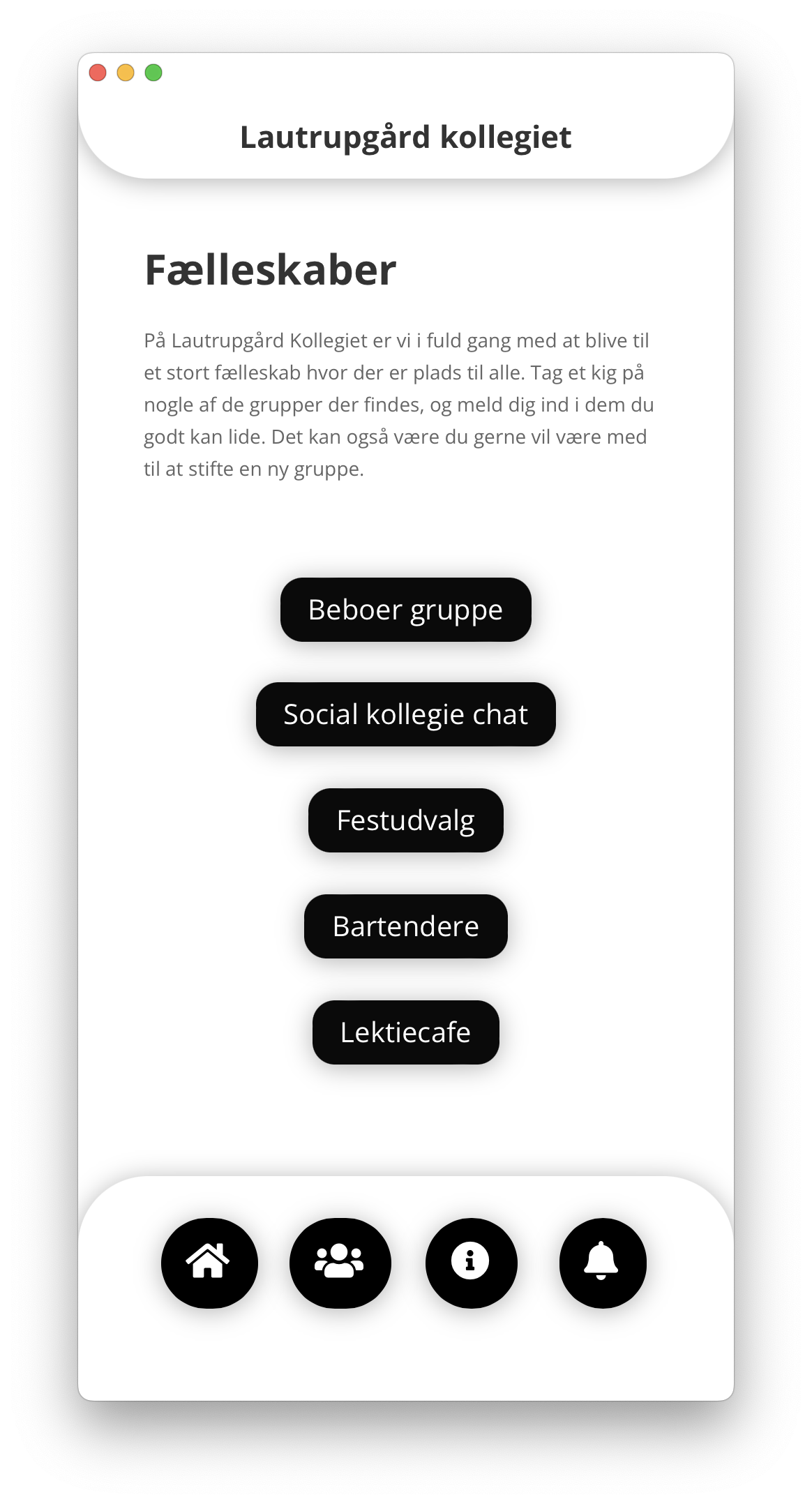Open the Beboer gruppe group
812x1504 pixels.
[x=405, y=610]
